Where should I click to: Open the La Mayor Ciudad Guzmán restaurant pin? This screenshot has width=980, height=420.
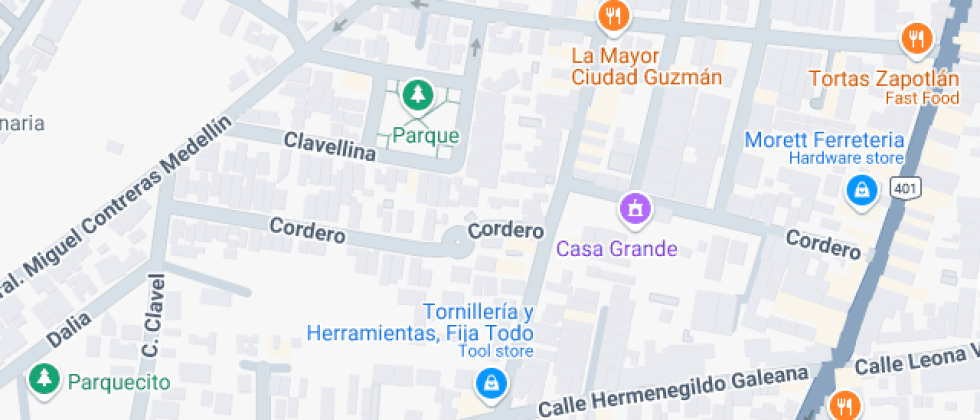click(x=613, y=17)
